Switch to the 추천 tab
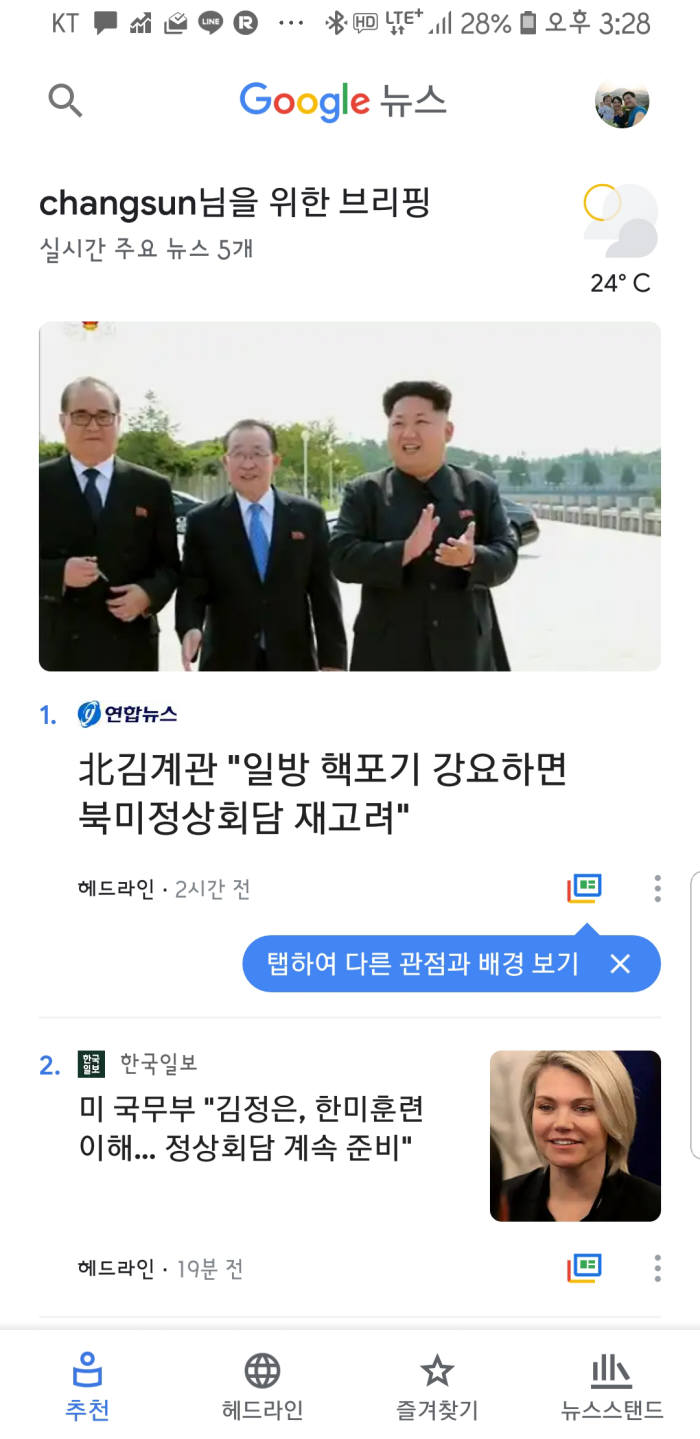Viewport: 700px width, 1439px height. (x=87, y=1385)
